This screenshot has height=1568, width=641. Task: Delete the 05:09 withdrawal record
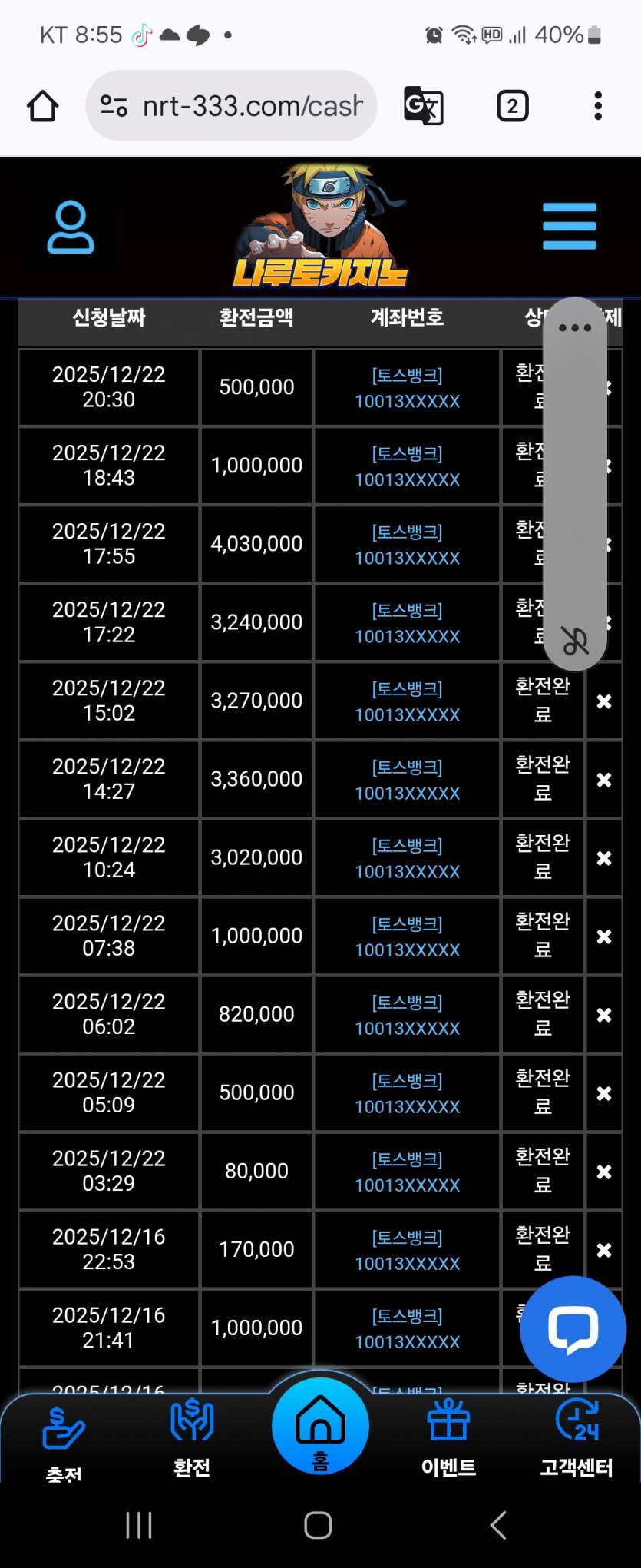pyautogui.click(x=604, y=1093)
